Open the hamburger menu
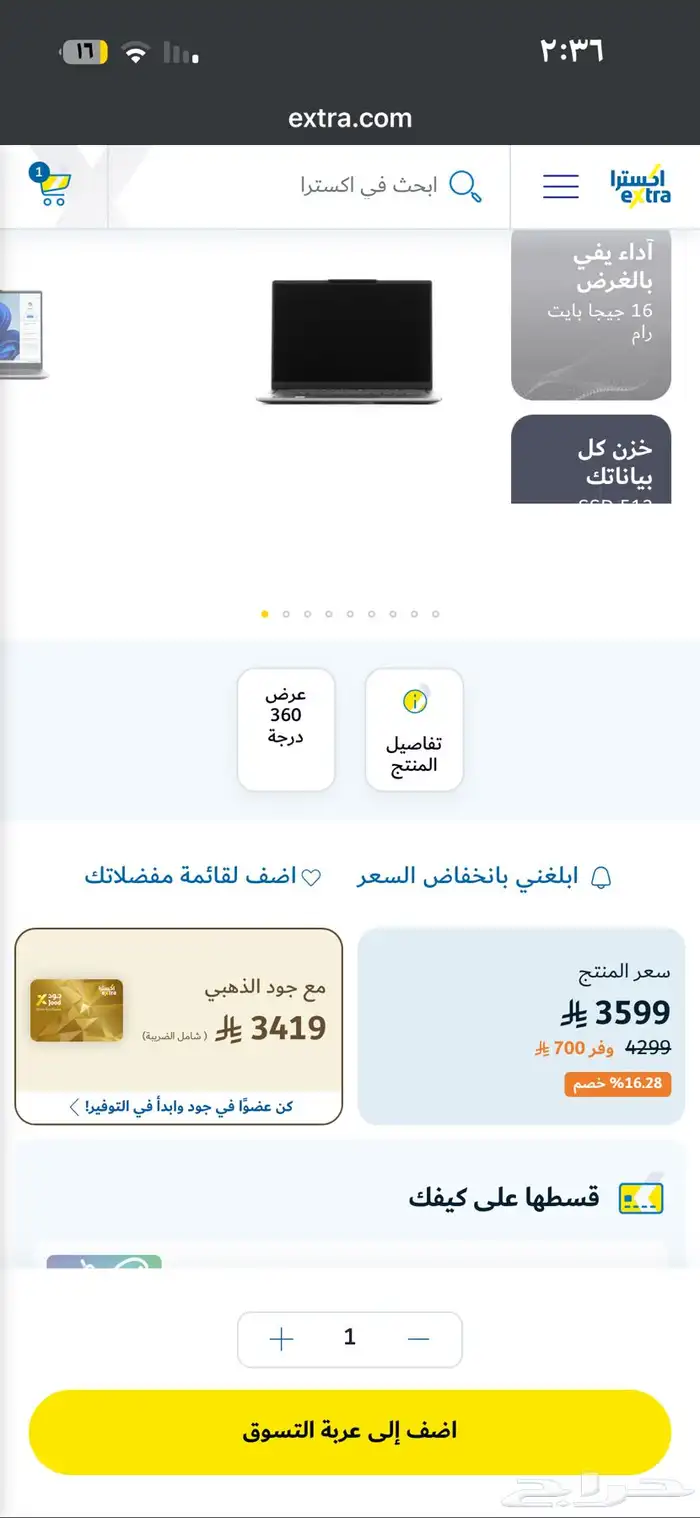This screenshot has width=700, height=1518. coord(560,186)
